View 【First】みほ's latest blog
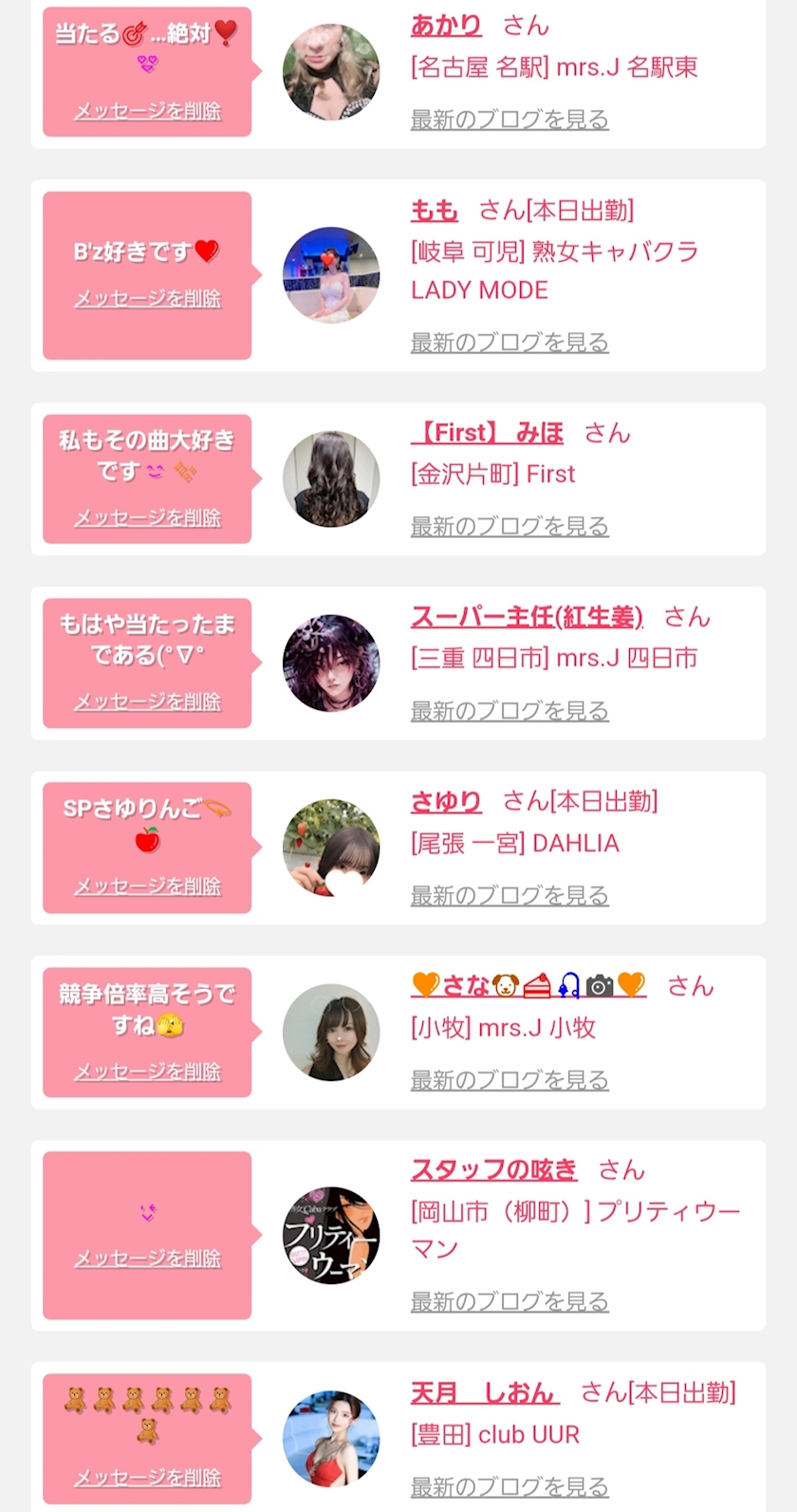This screenshot has height=1512, width=797. [x=510, y=527]
